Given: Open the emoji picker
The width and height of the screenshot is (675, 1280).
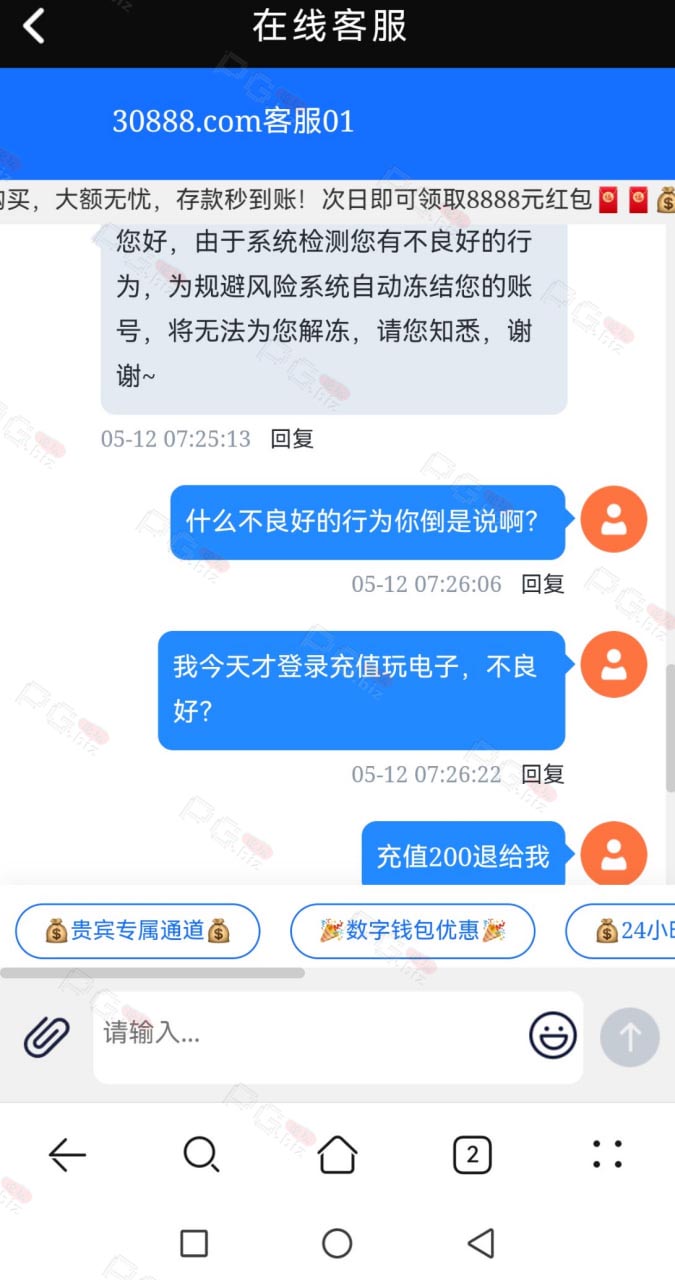Looking at the screenshot, I should click(553, 1035).
